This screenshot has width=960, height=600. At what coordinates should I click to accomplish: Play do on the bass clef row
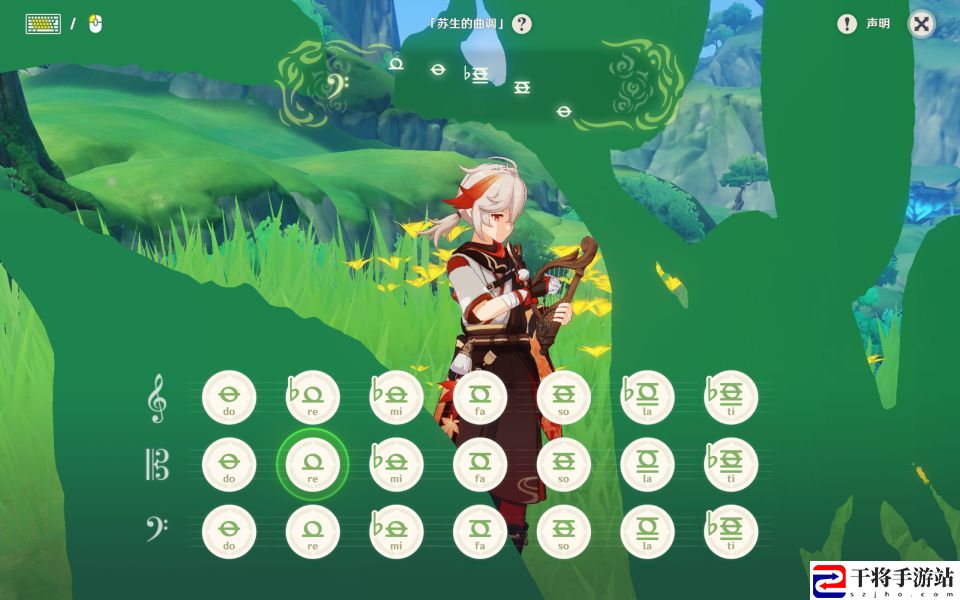[x=229, y=532]
